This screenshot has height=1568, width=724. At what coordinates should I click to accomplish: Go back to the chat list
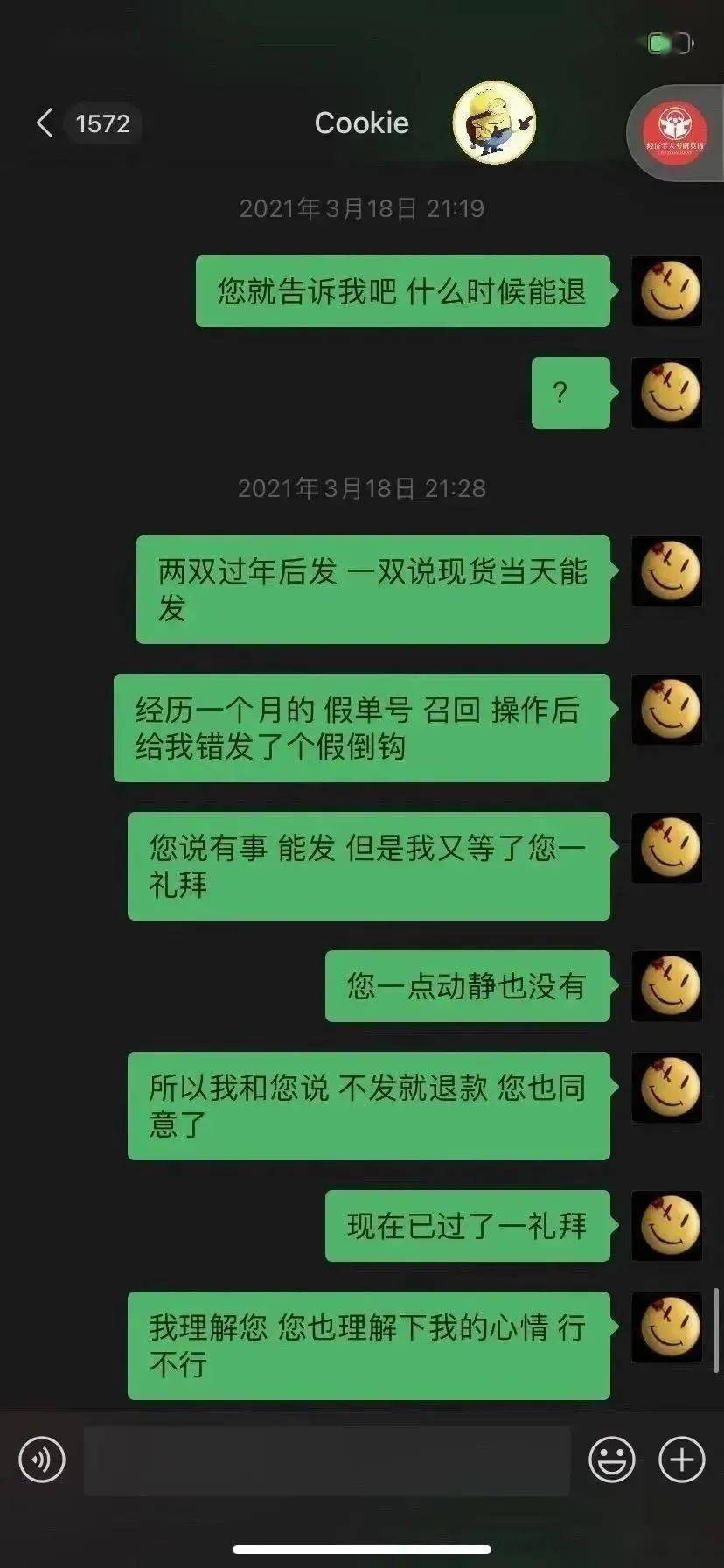point(45,123)
